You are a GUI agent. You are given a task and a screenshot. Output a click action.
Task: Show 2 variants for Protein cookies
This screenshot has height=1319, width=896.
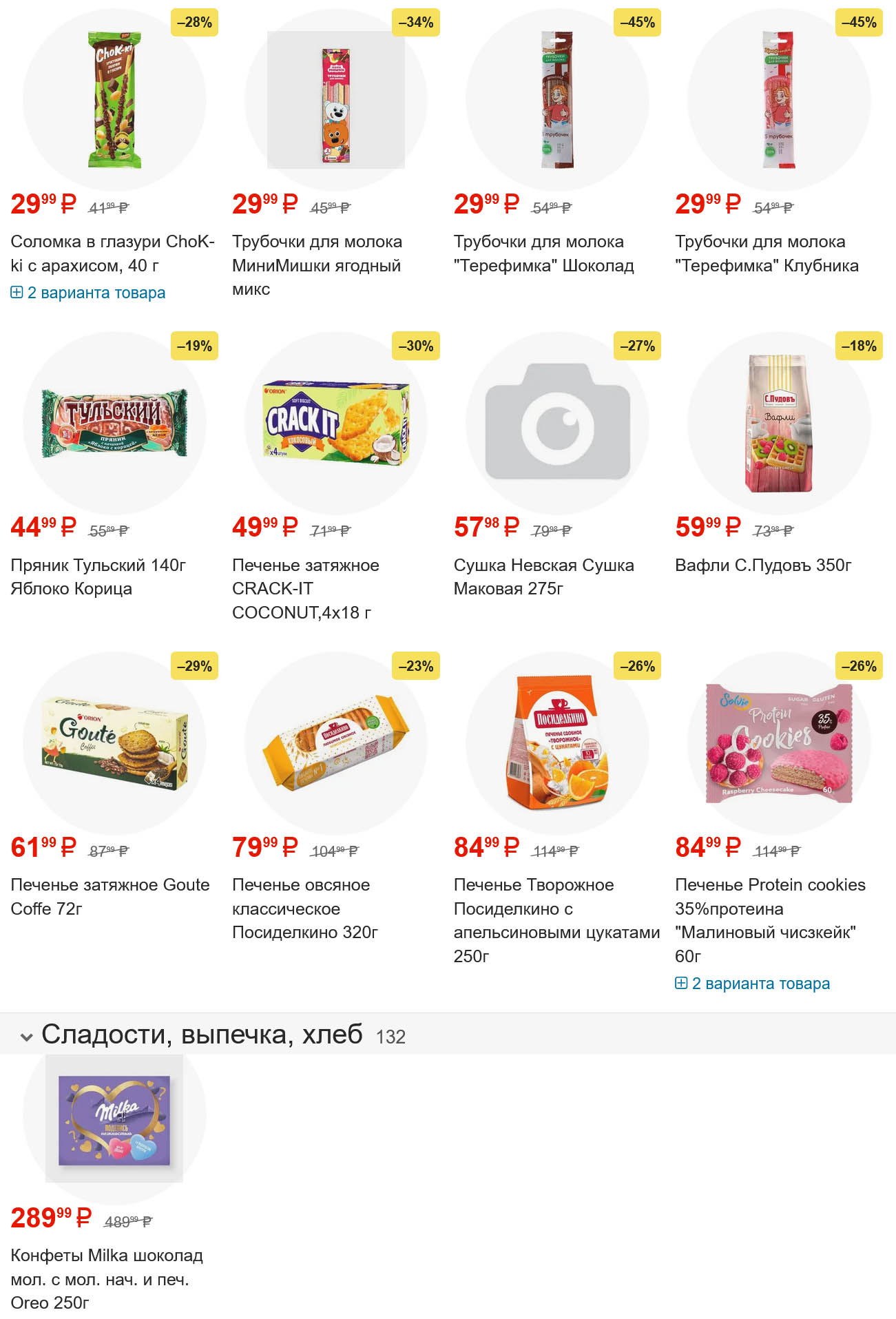point(753,984)
